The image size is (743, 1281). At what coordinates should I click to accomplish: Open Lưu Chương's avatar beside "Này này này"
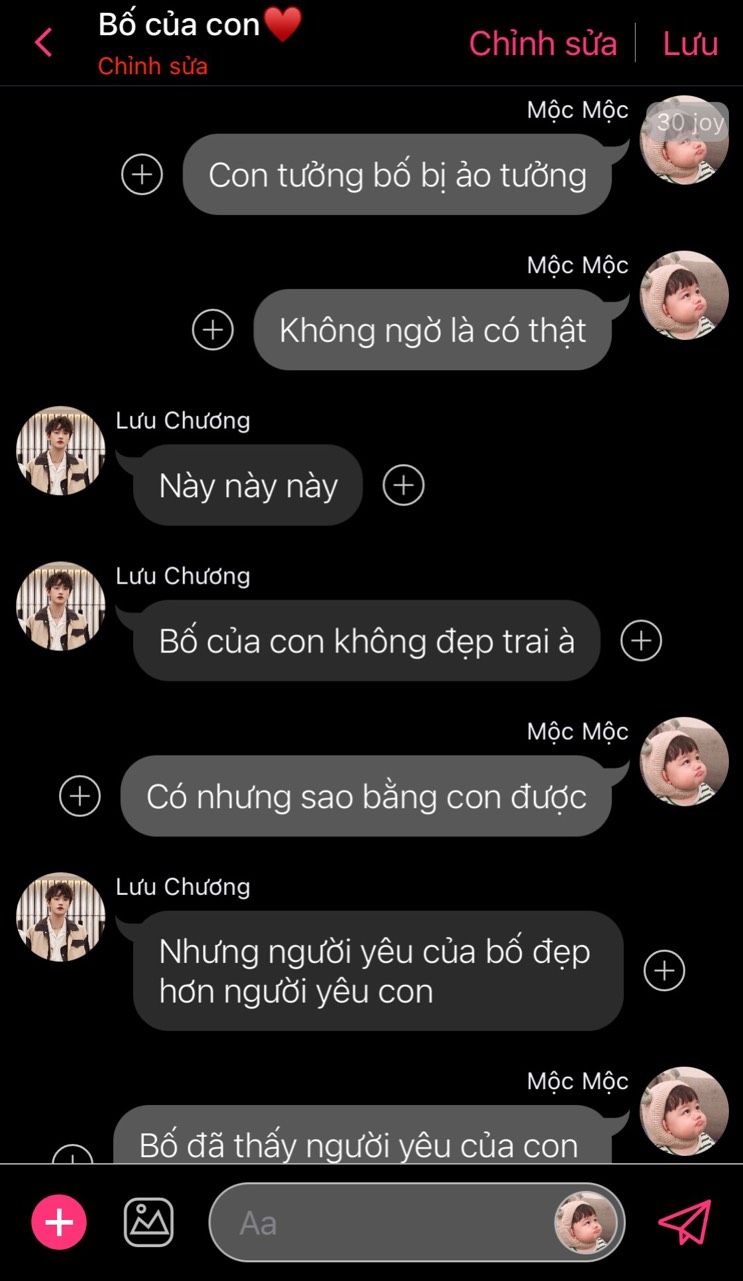point(61,451)
